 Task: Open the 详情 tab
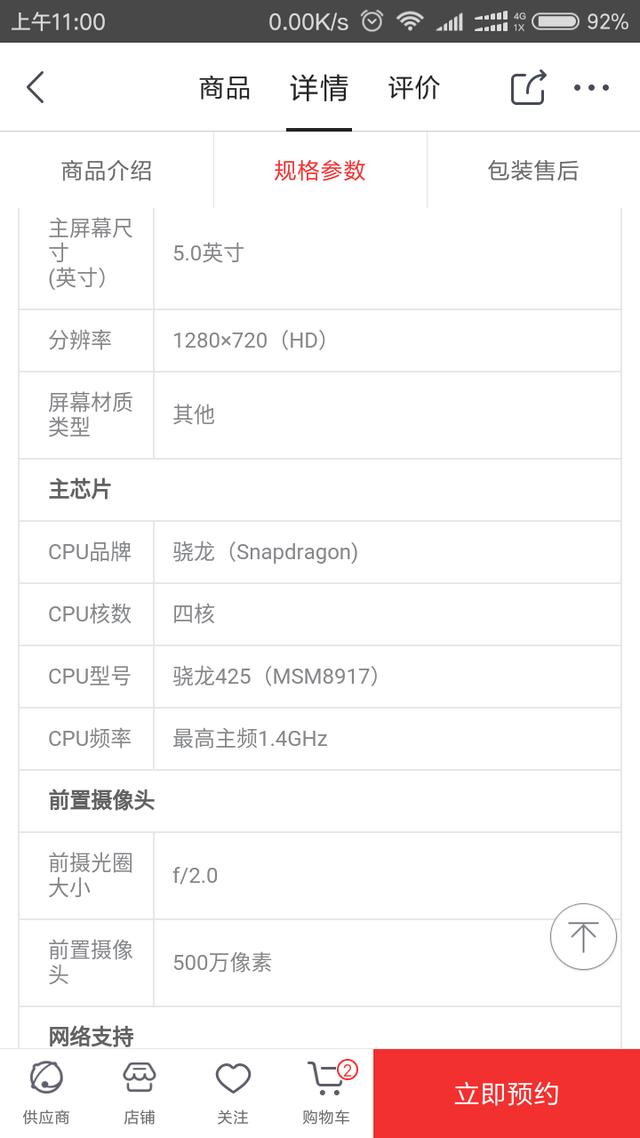319,88
